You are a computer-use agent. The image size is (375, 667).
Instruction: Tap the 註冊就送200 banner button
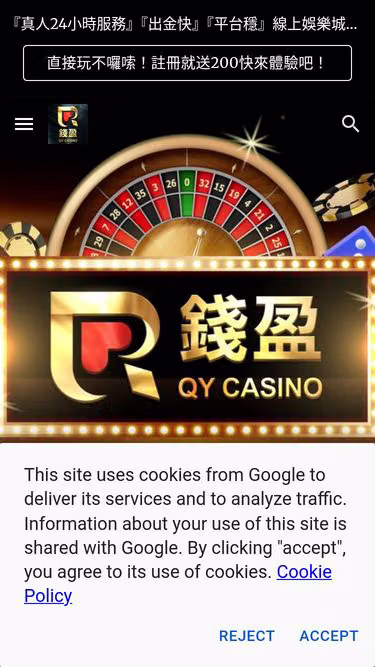click(187, 63)
